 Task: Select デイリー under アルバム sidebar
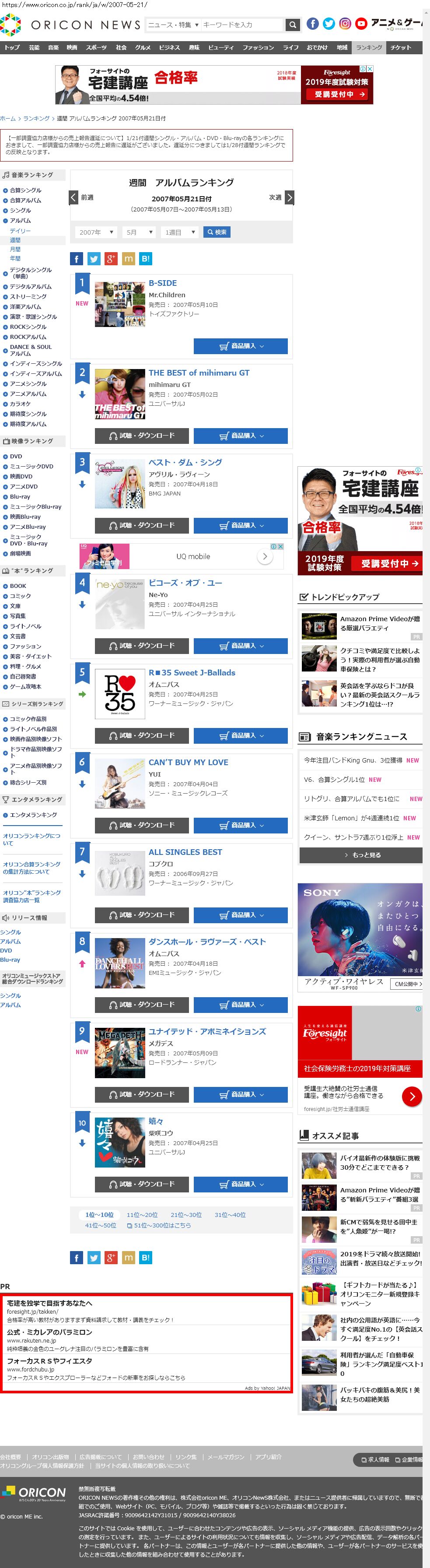[20, 231]
